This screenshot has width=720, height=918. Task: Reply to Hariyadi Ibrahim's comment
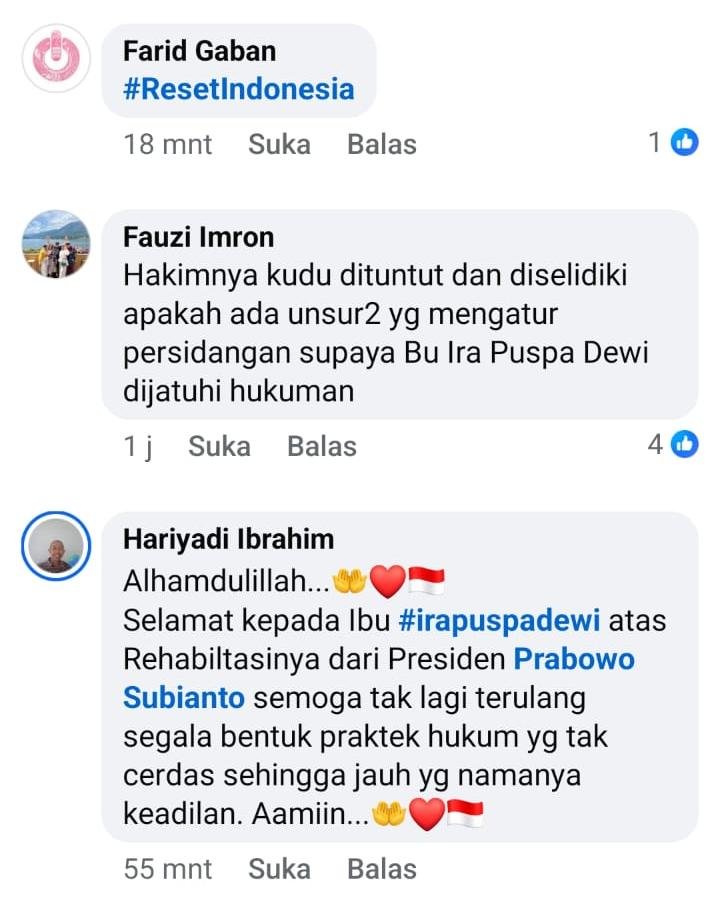tap(381, 869)
